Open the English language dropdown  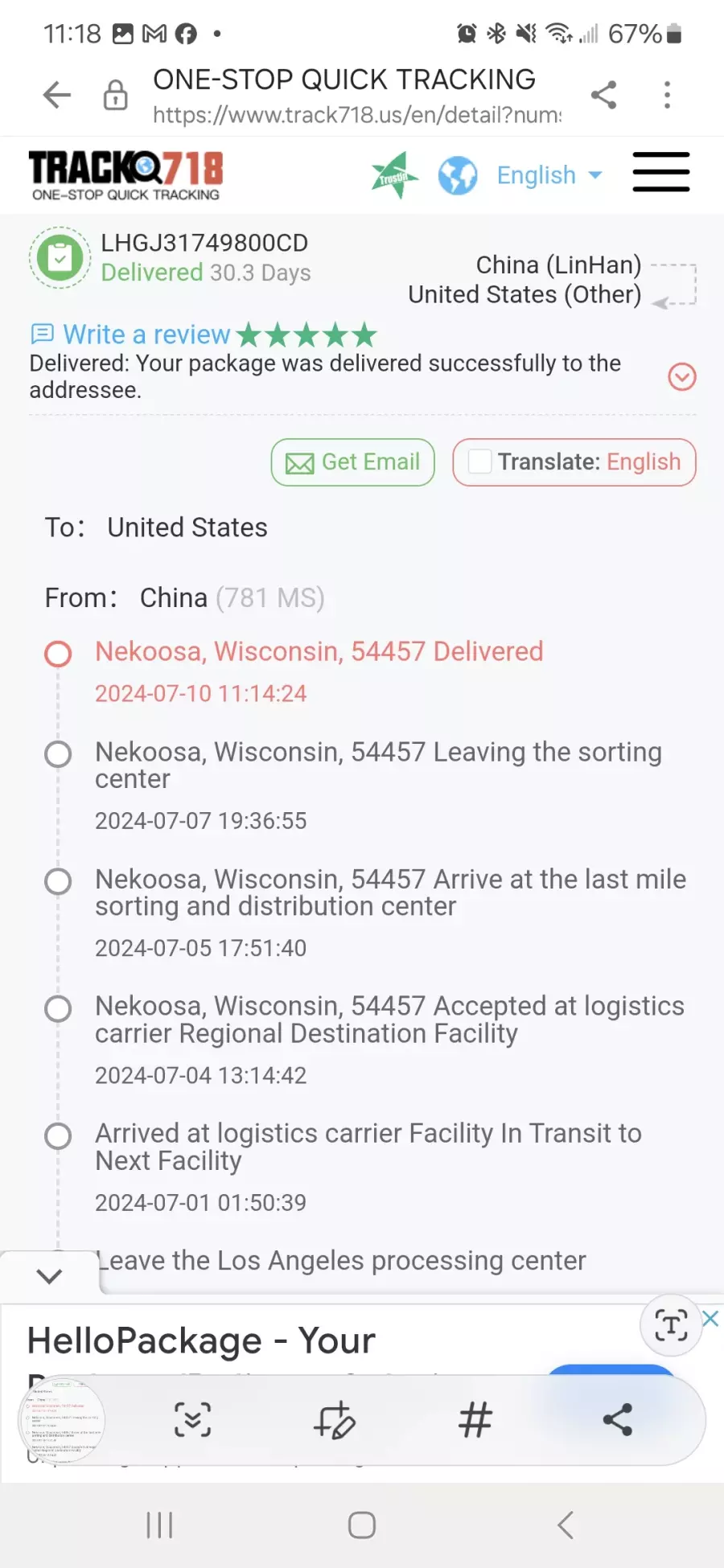(549, 174)
